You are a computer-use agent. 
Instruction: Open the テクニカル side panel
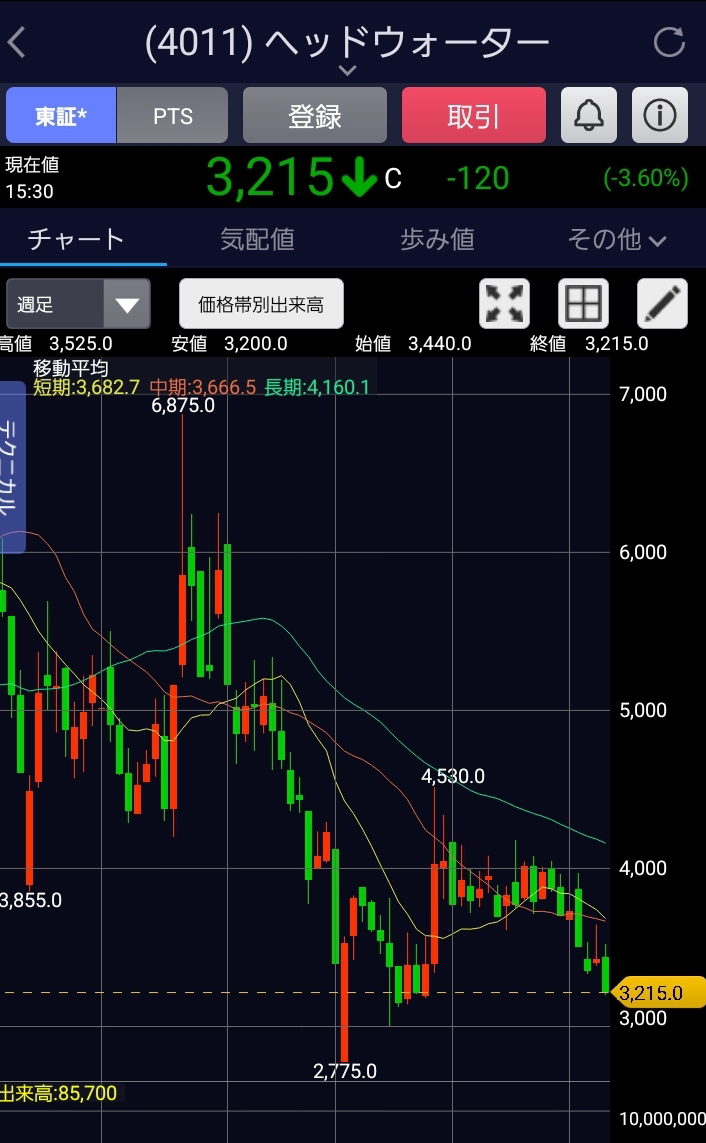tap(10, 467)
